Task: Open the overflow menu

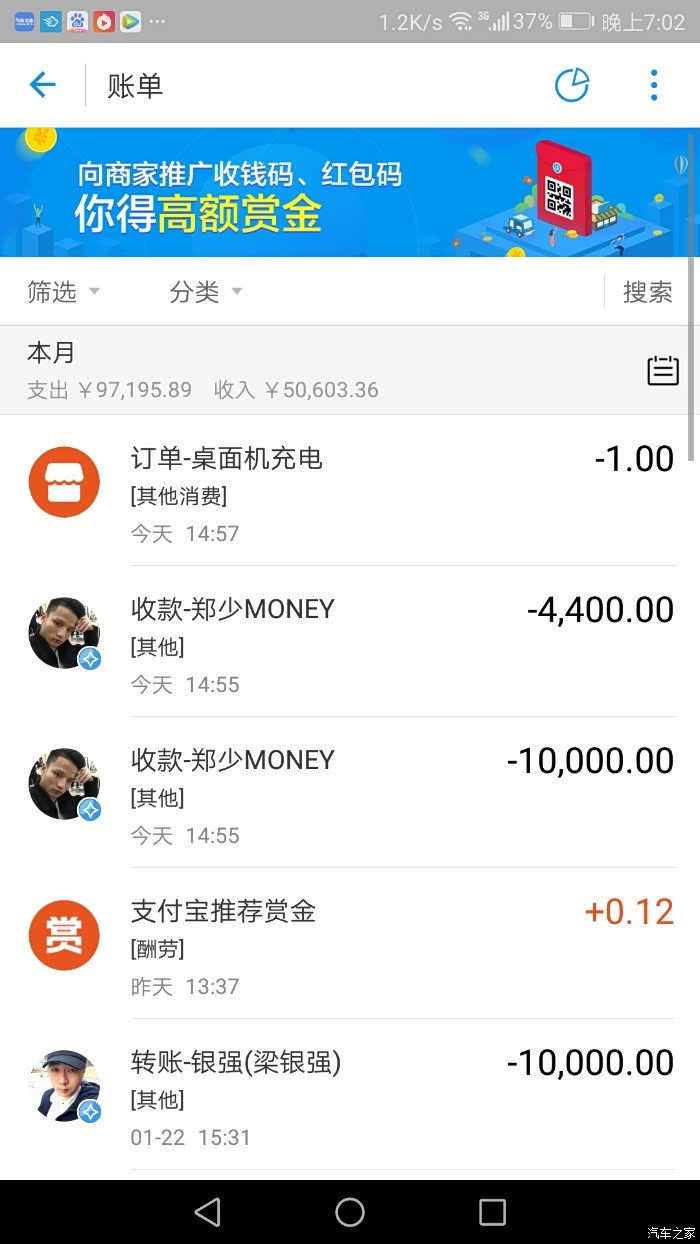Action: point(654,85)
